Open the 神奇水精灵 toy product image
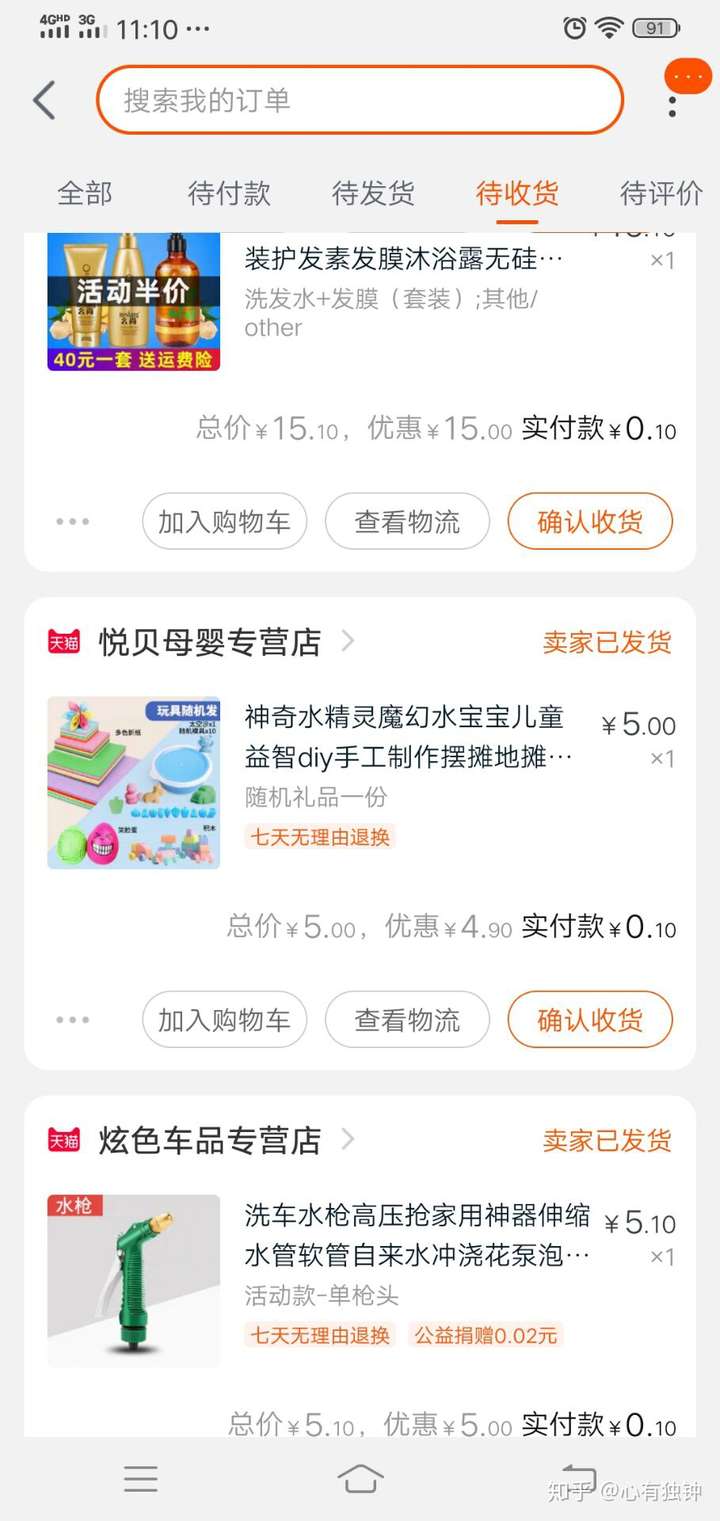The width and height of the screenshot is (720, 1521). click(134, 782)
